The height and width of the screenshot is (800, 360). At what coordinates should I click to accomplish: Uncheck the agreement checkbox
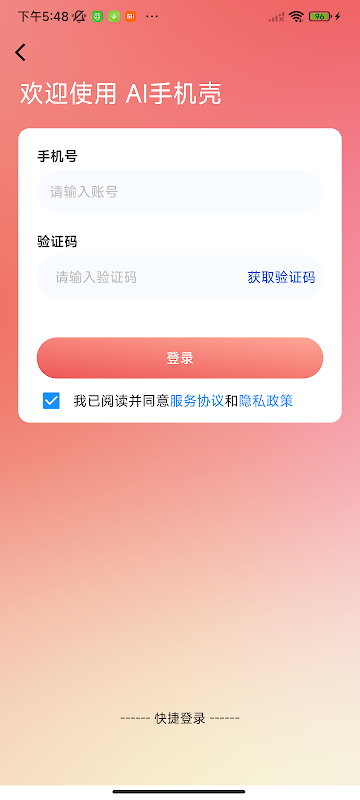pos(51,401)
